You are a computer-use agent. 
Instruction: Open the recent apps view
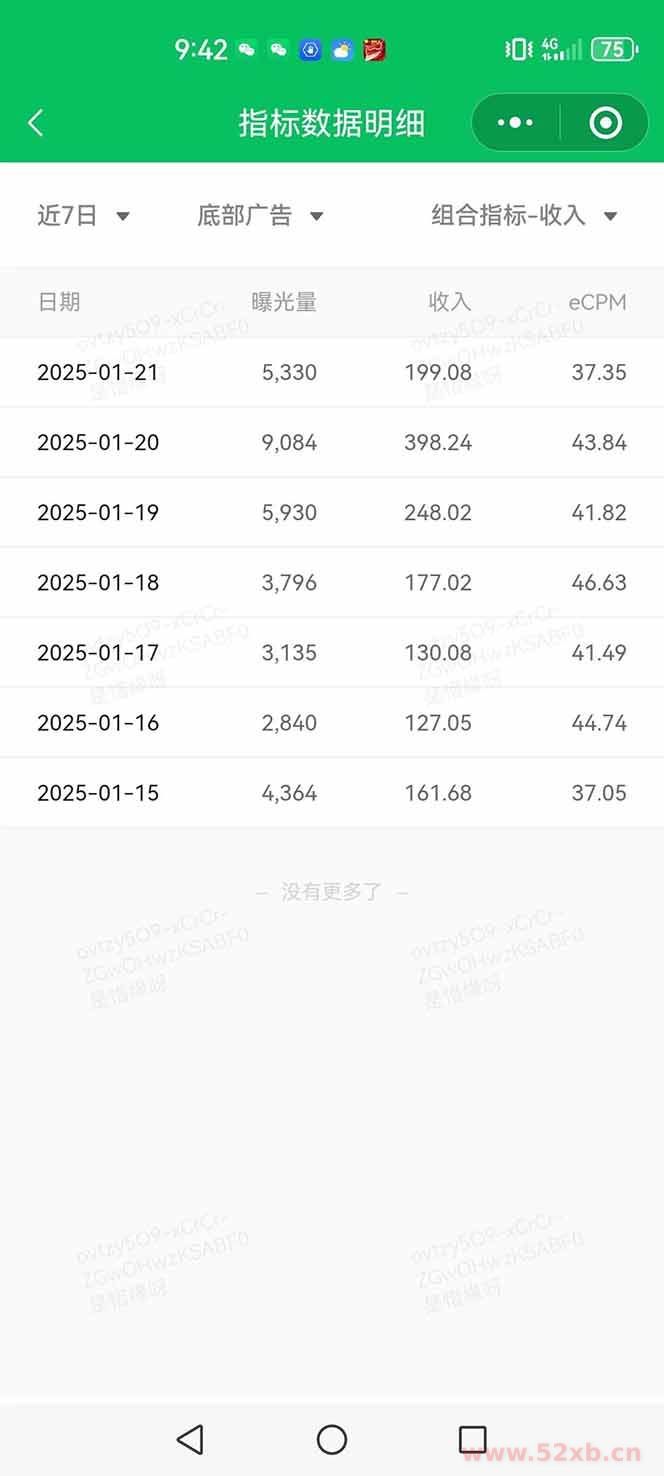coord(472,1439)
